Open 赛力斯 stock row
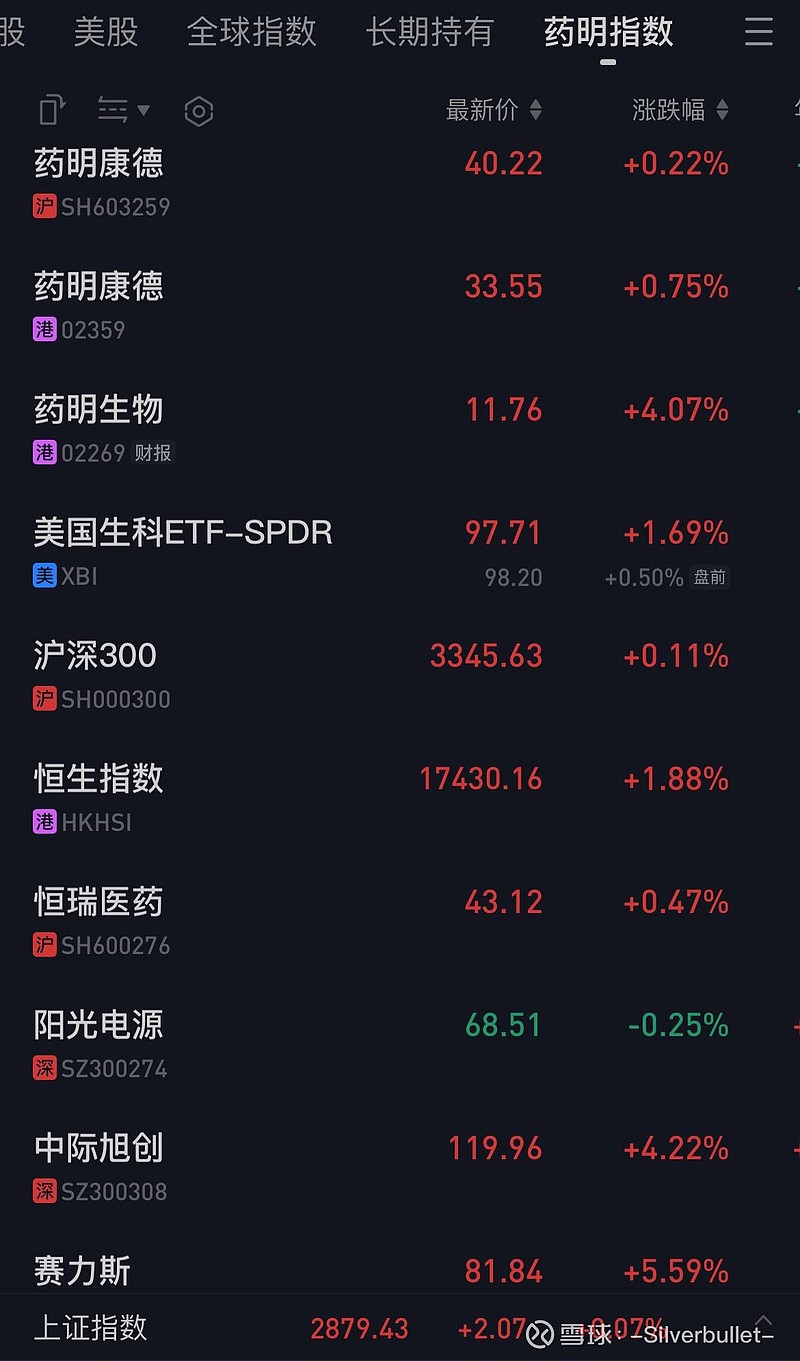The height and width of the screenshot is (1361, 800). [400, 1271]
